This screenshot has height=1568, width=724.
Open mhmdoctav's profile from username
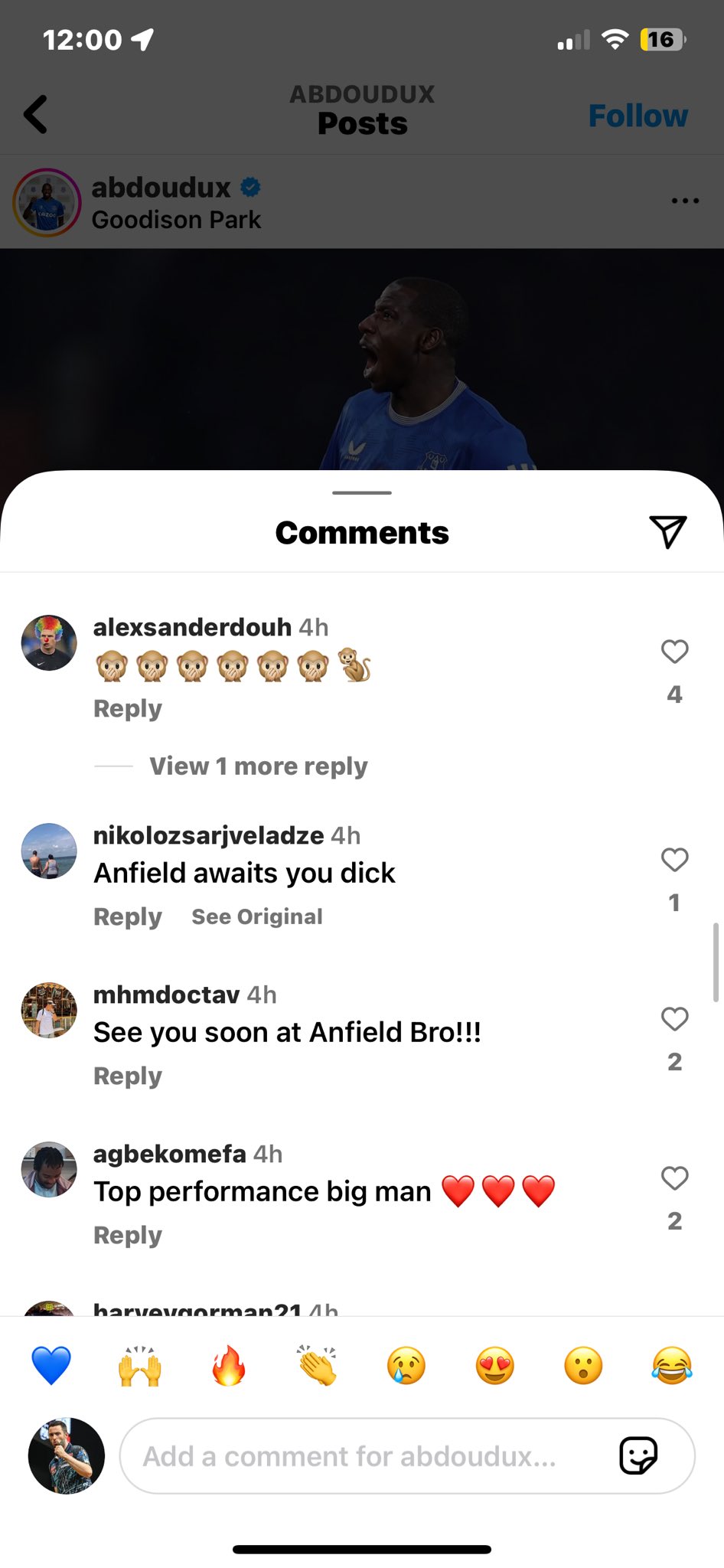(166, 995)
